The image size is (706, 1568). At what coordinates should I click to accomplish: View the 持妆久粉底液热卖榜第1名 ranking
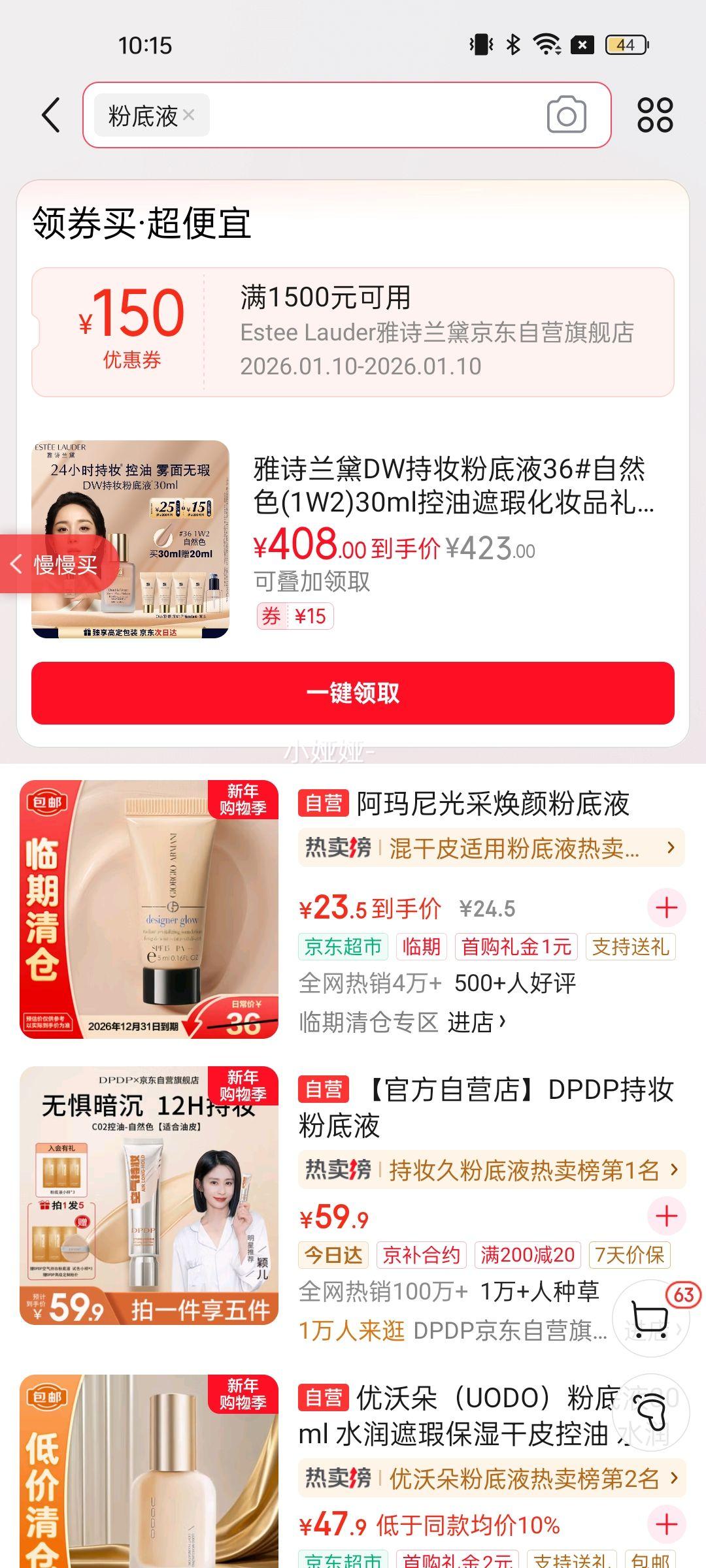tap(492, 1170)
